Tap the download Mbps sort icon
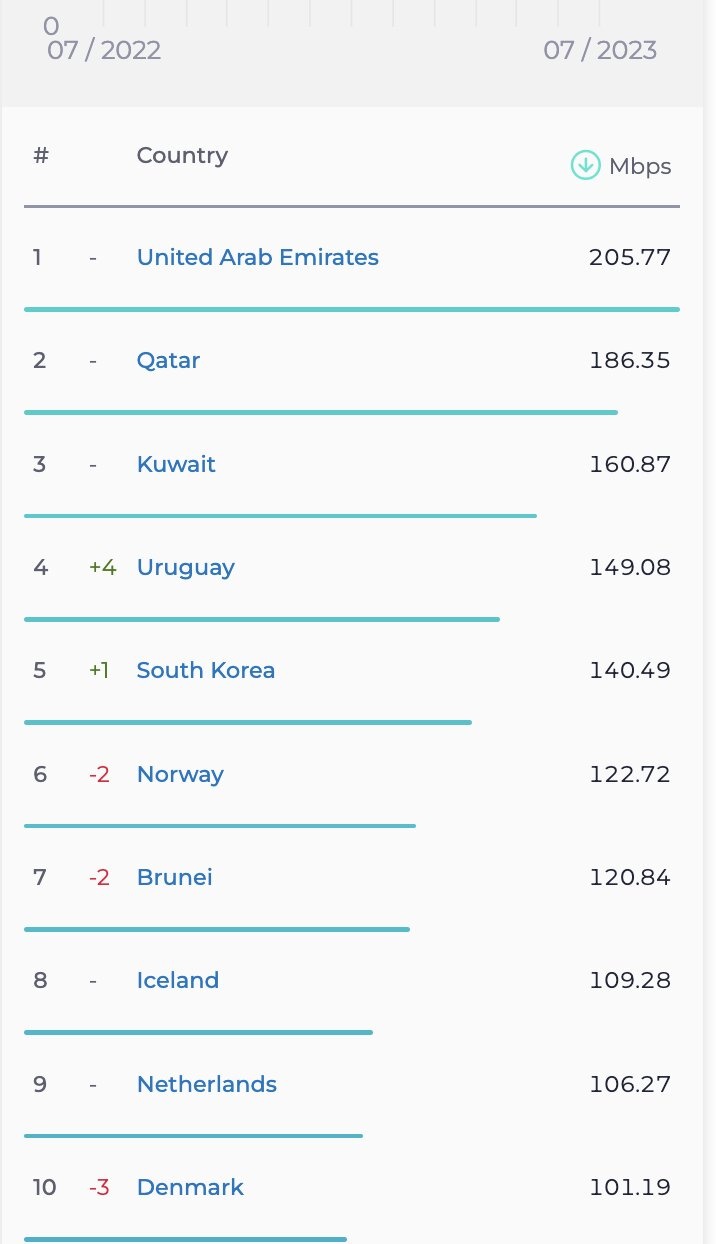Screen dimensions: 716x1244 [x=585, y=165]
